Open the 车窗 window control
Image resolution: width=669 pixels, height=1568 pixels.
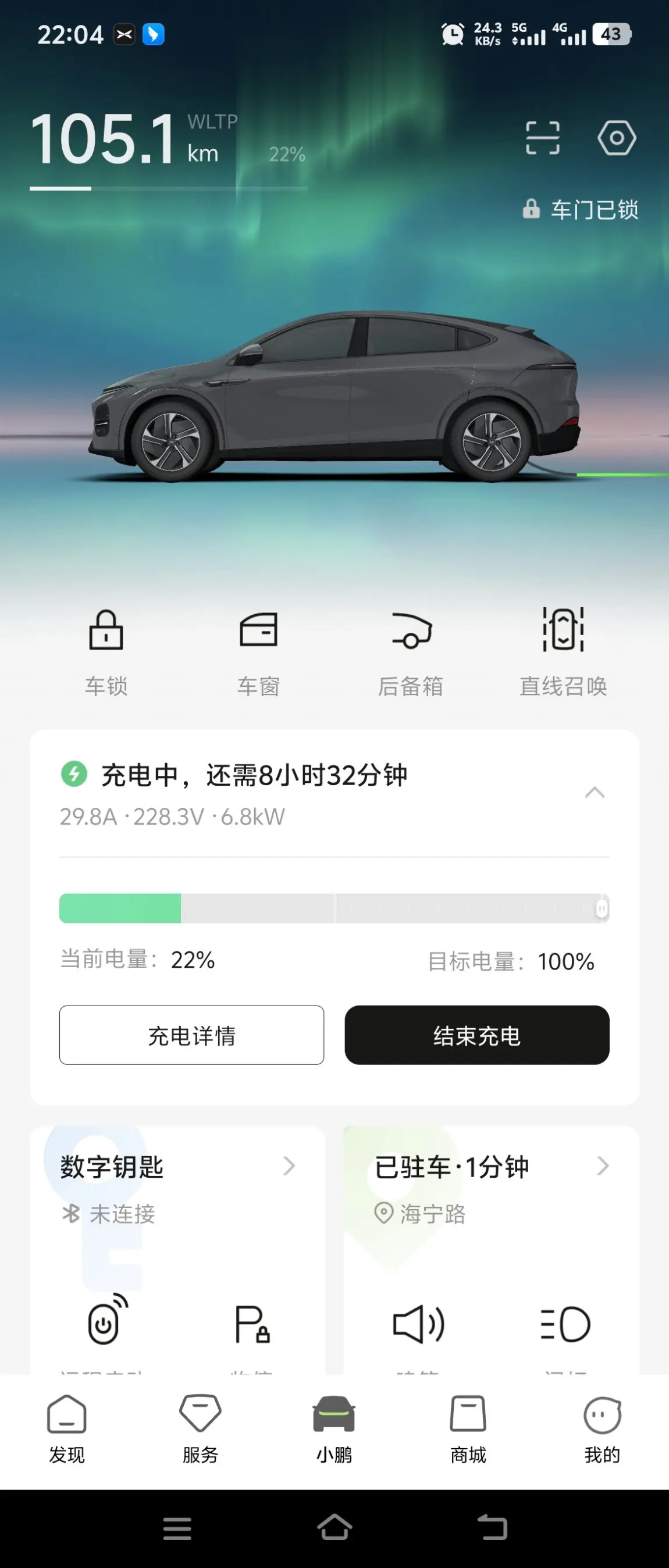point(258,652)
